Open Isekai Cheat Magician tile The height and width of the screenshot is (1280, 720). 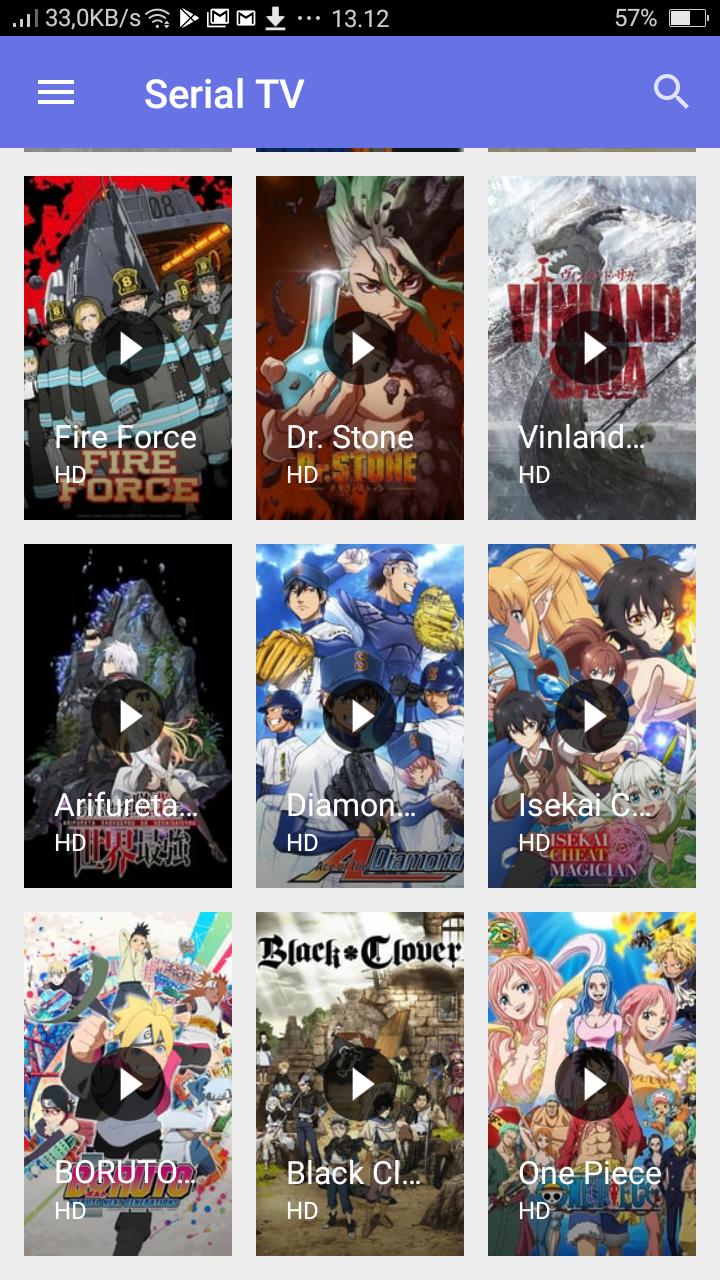pyautogui.click(x=592, y=716)
